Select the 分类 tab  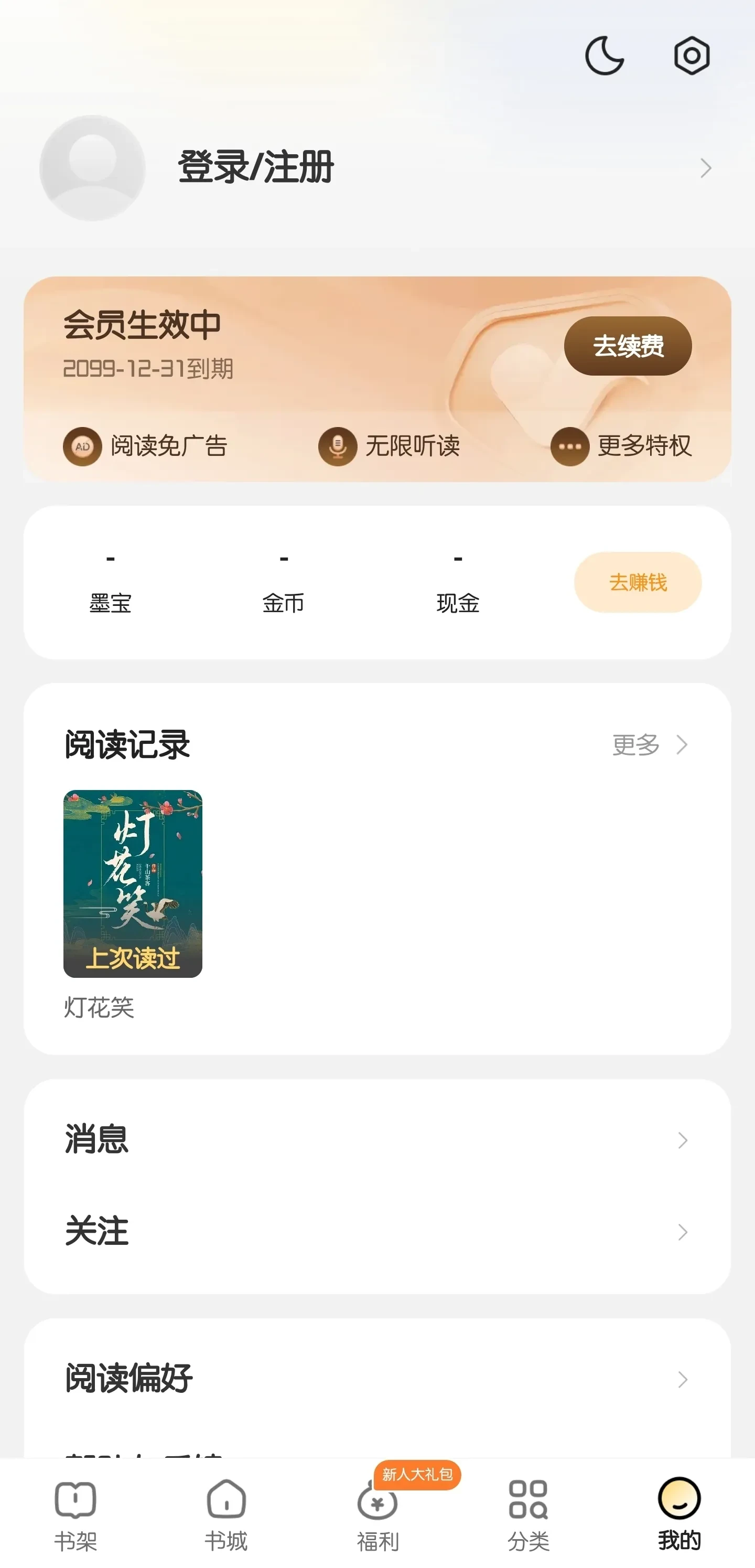coord(528,1515)
